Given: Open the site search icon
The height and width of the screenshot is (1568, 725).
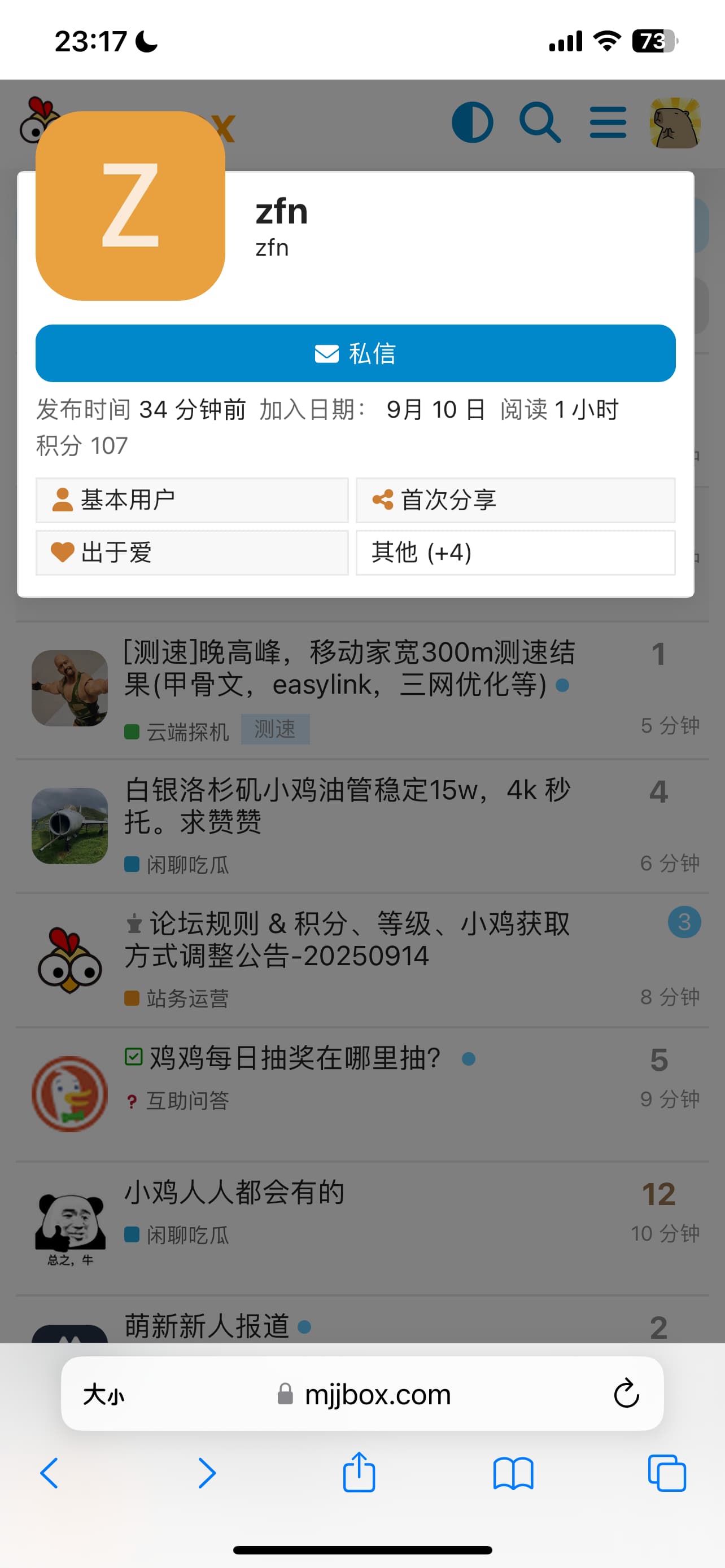Looking at the screenshot, I should pyautogui.click(x=539, y=123).
